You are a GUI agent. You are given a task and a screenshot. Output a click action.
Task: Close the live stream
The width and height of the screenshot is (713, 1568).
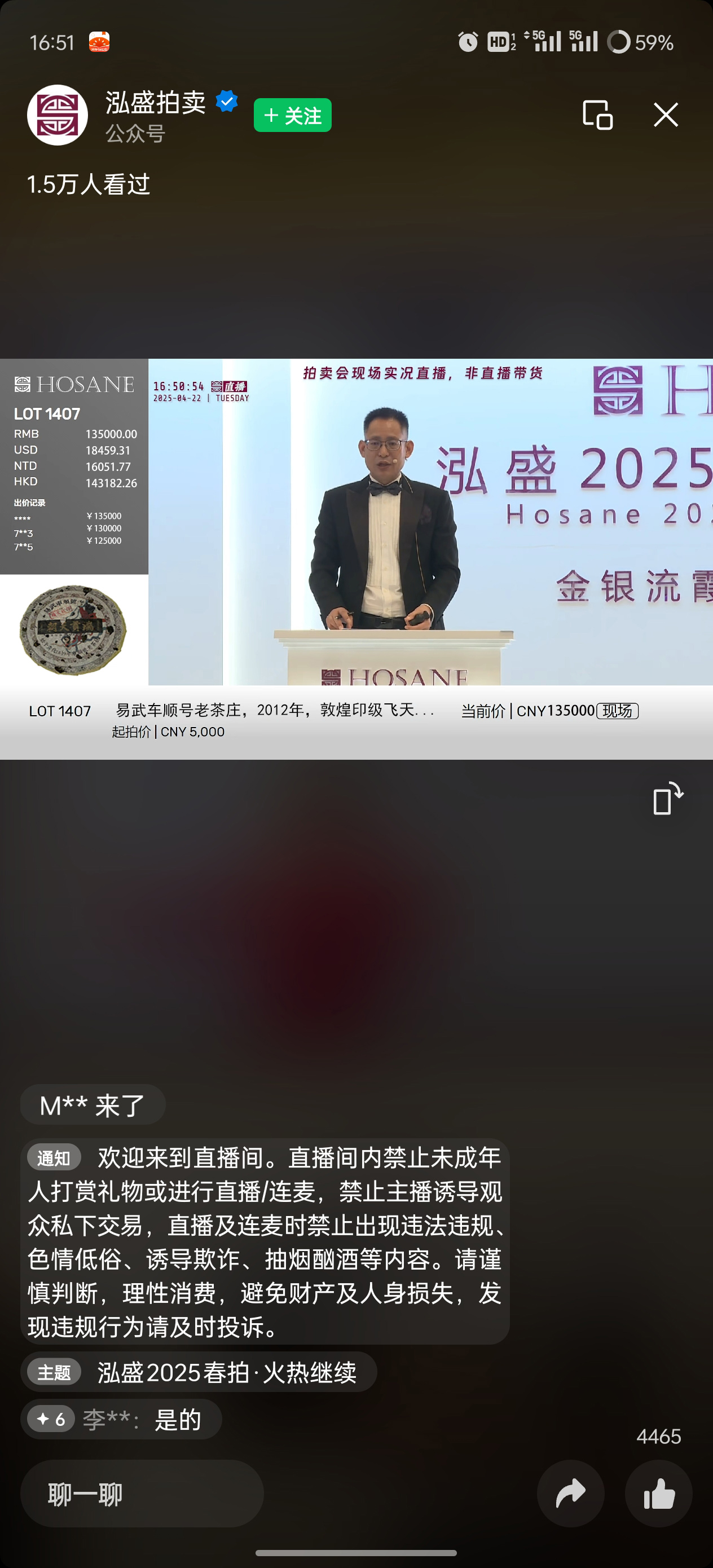point(666,115)
